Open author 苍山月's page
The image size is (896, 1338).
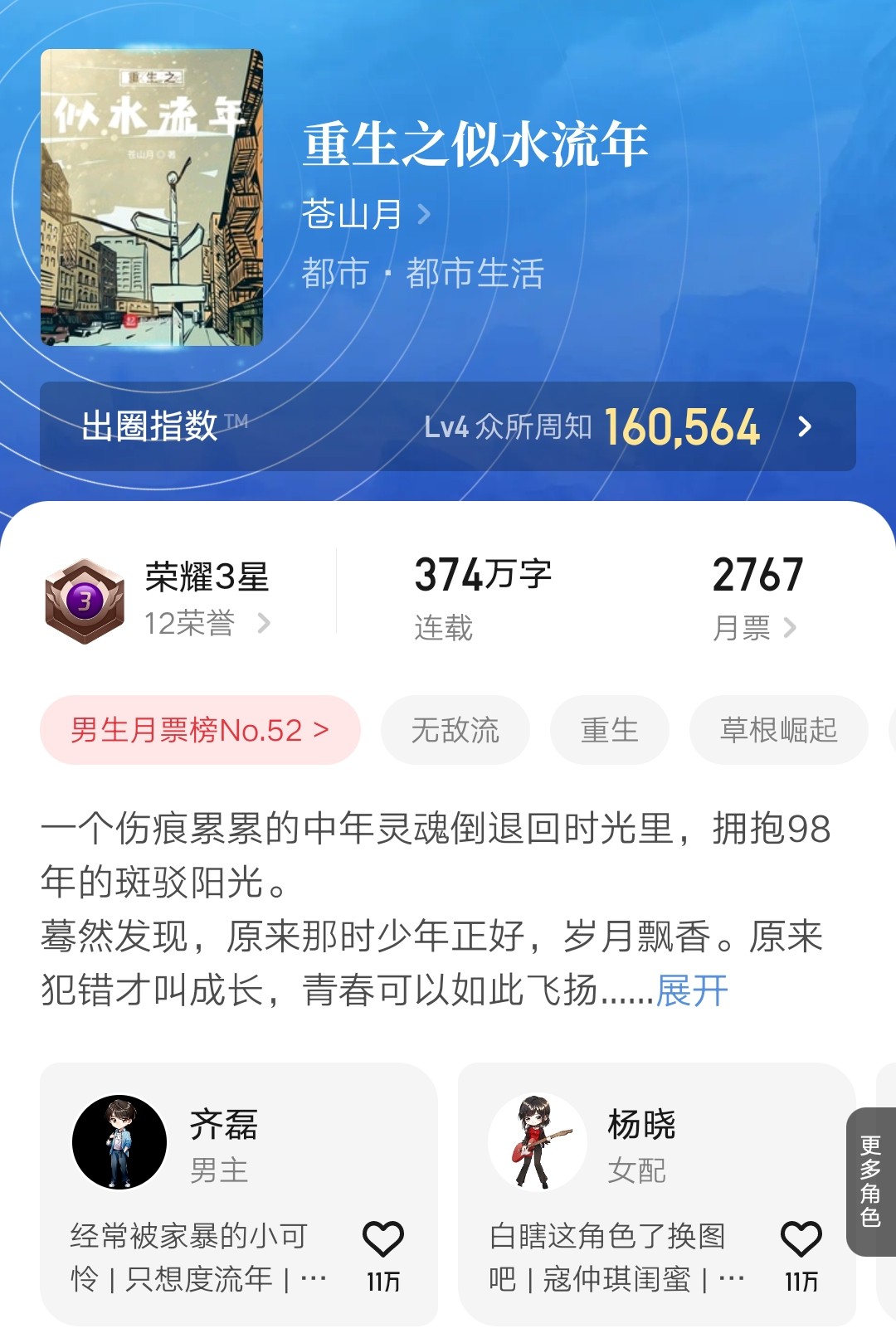tap(365, 215)
